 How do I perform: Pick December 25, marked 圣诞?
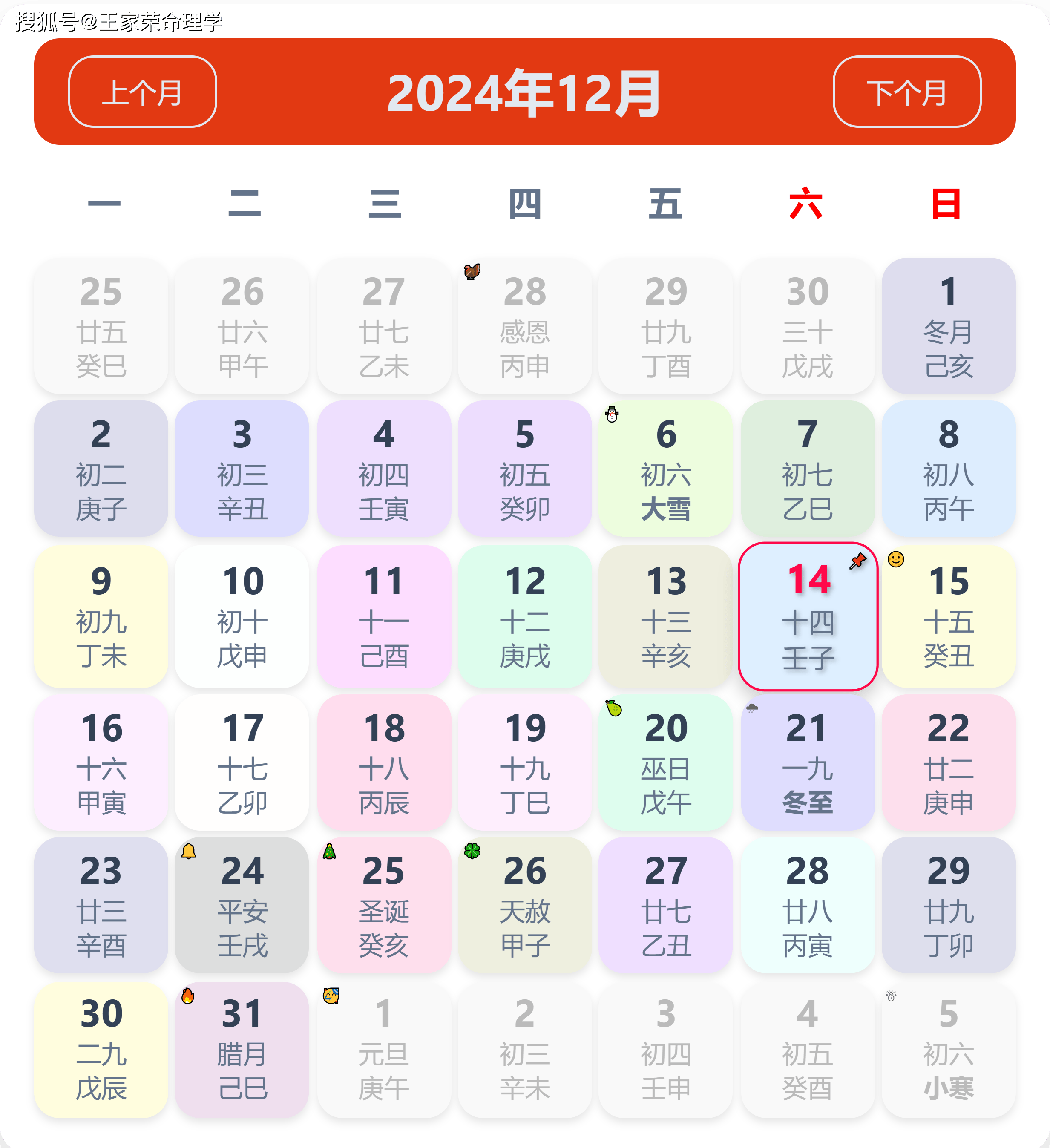[384, 906]
